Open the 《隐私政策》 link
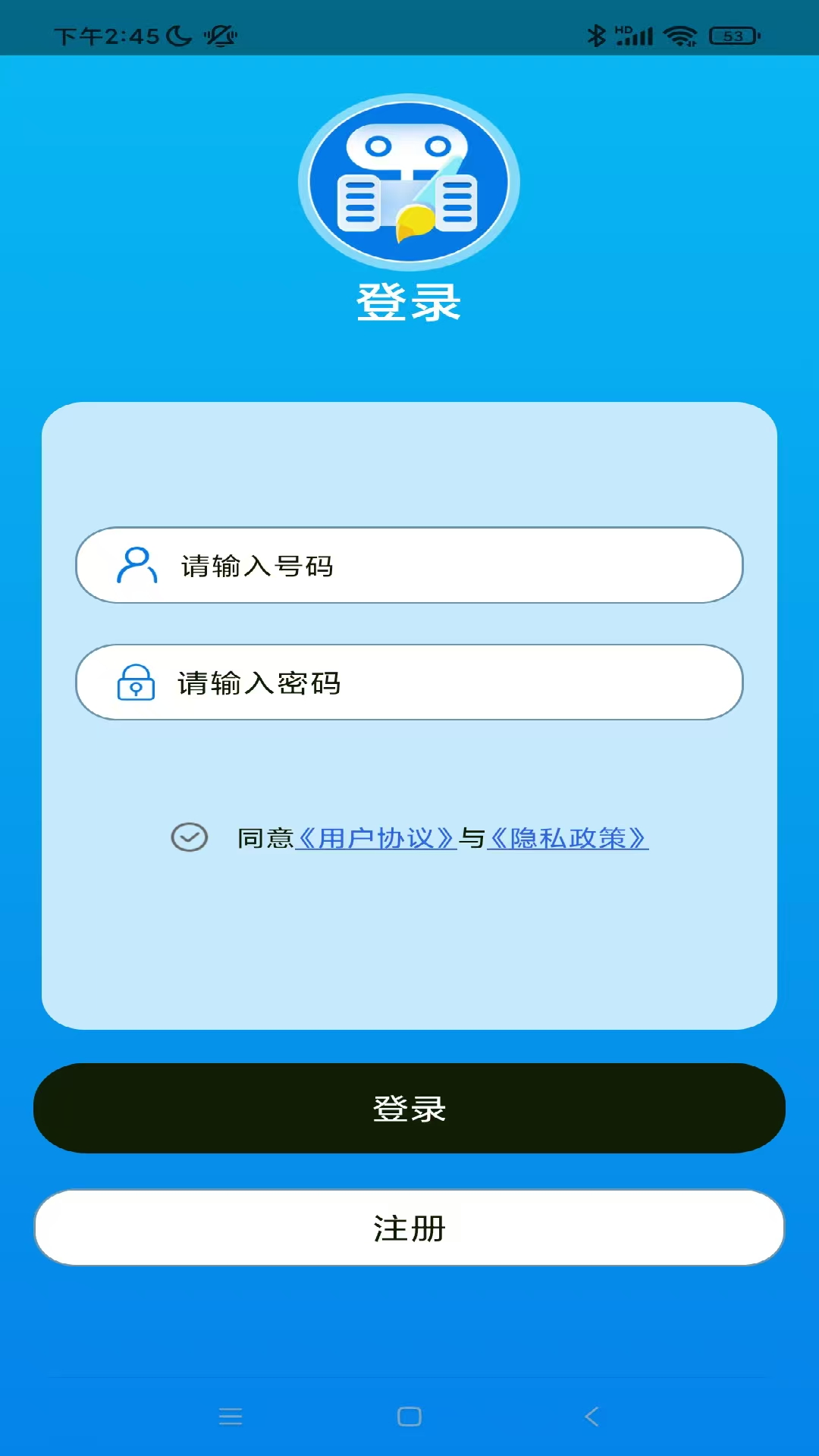Screen dimensions: 819x1456 point(568,838)
